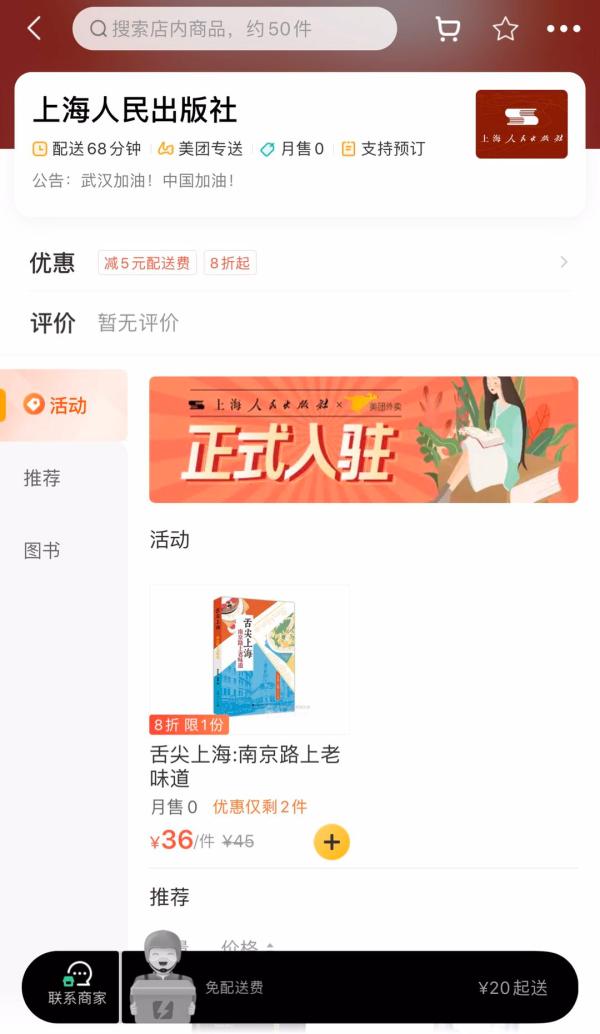Open the 舌尖上海 book product
Viewport: 600px width, 1034px height.
coord(250,660)
